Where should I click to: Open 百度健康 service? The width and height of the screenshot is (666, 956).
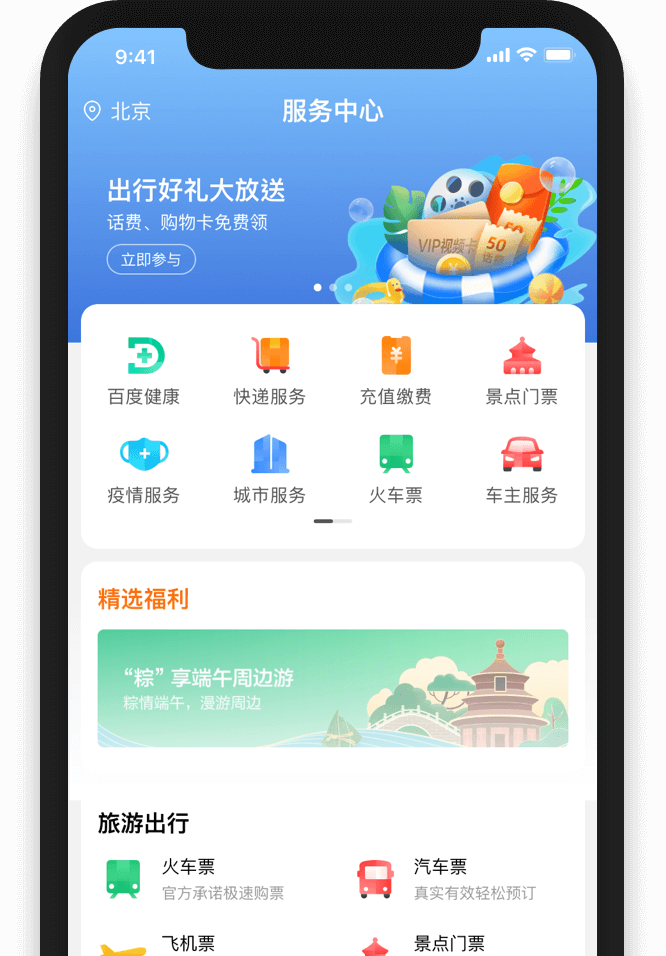coord(144,371)
